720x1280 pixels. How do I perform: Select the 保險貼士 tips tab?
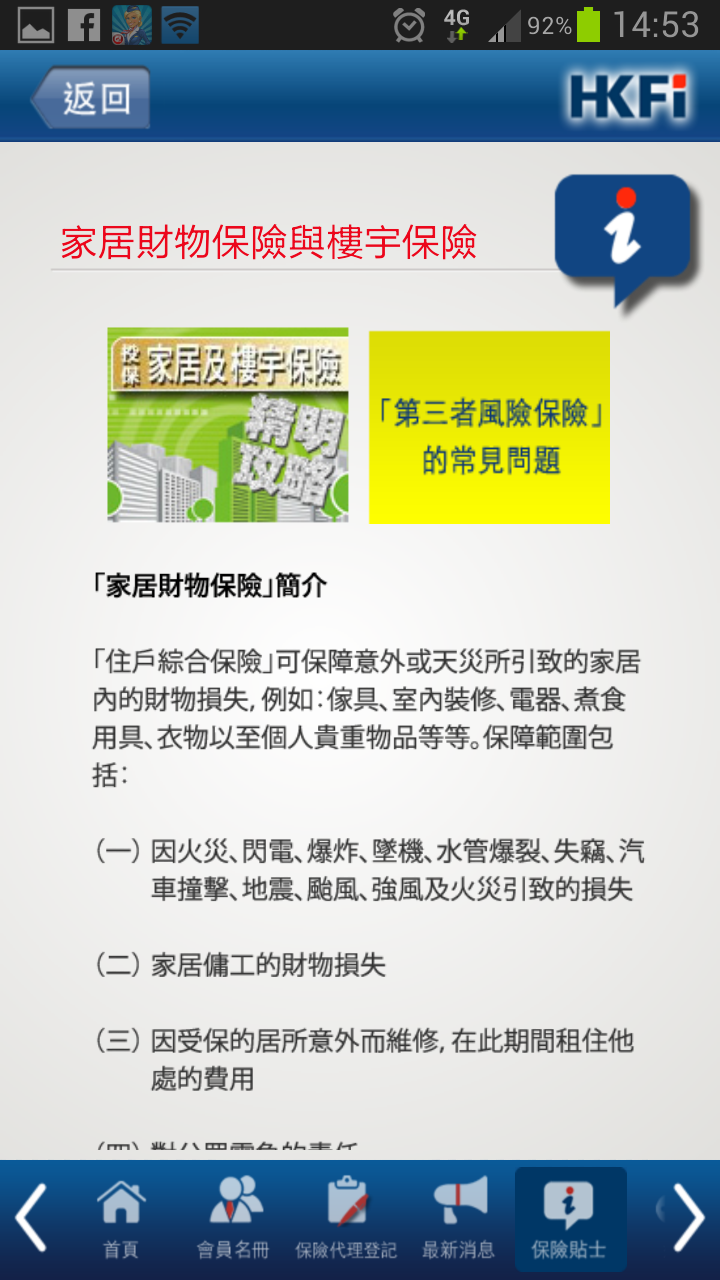(570, 1218)
